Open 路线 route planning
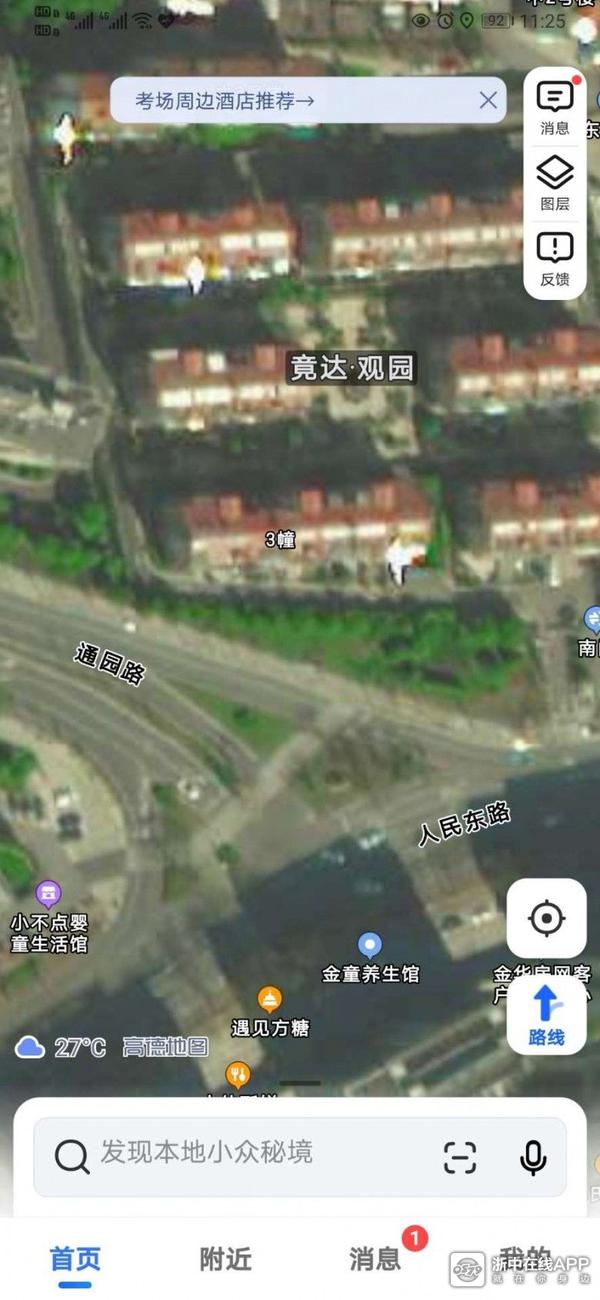Screen dimensions: 600x1300 (546, 1014)
